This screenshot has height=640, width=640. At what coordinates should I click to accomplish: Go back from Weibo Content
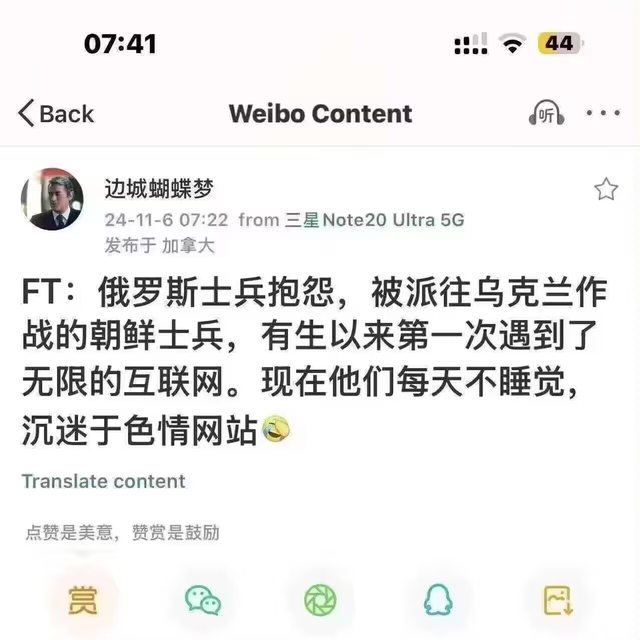[56, 113]
